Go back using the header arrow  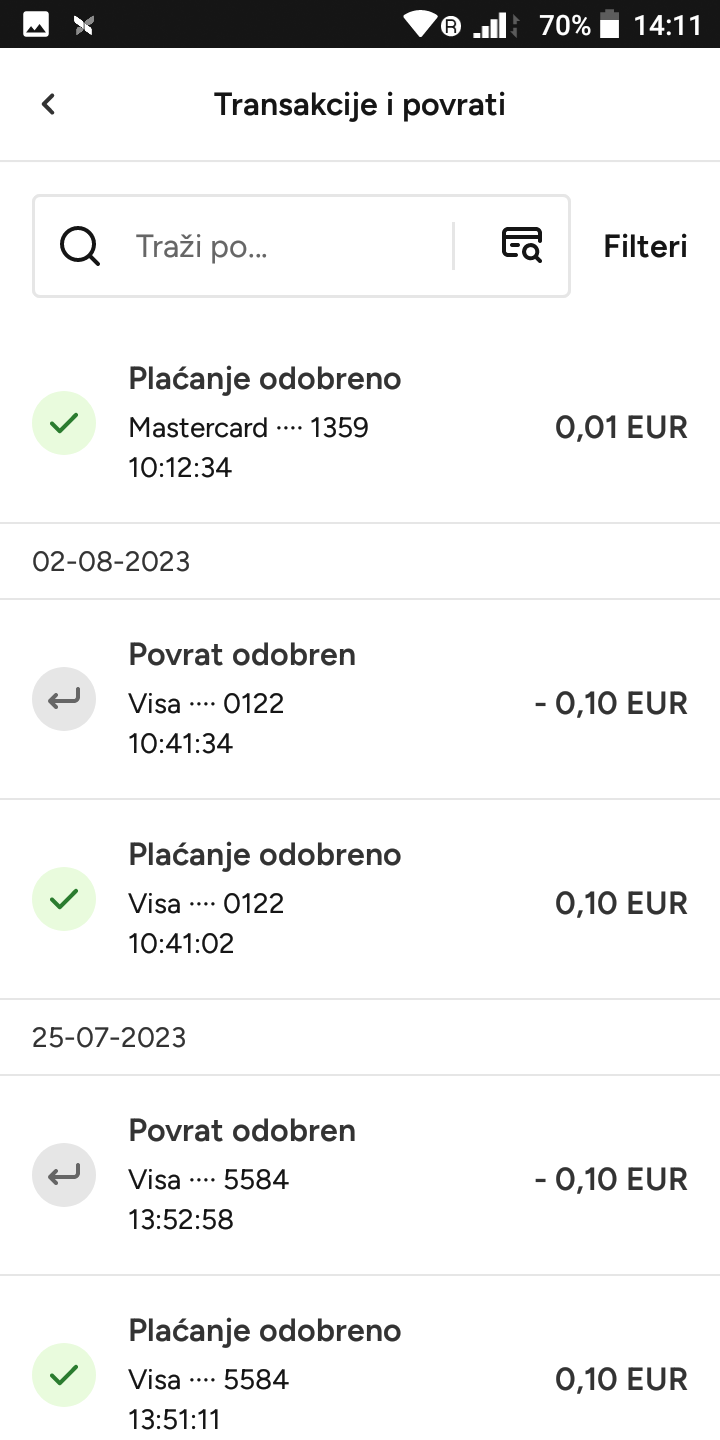pos(48,104)
